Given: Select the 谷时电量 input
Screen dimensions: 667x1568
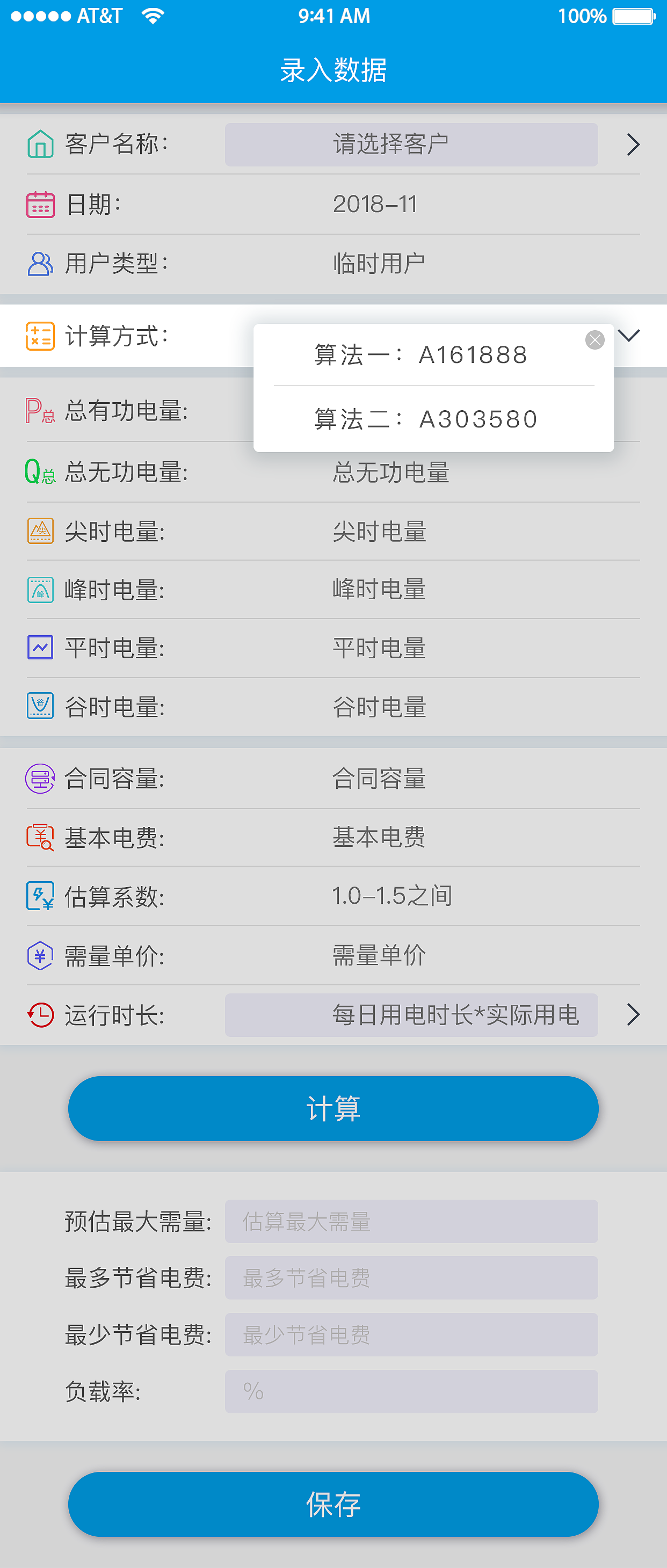Looking at the screenshot, I should pos(379,707).
